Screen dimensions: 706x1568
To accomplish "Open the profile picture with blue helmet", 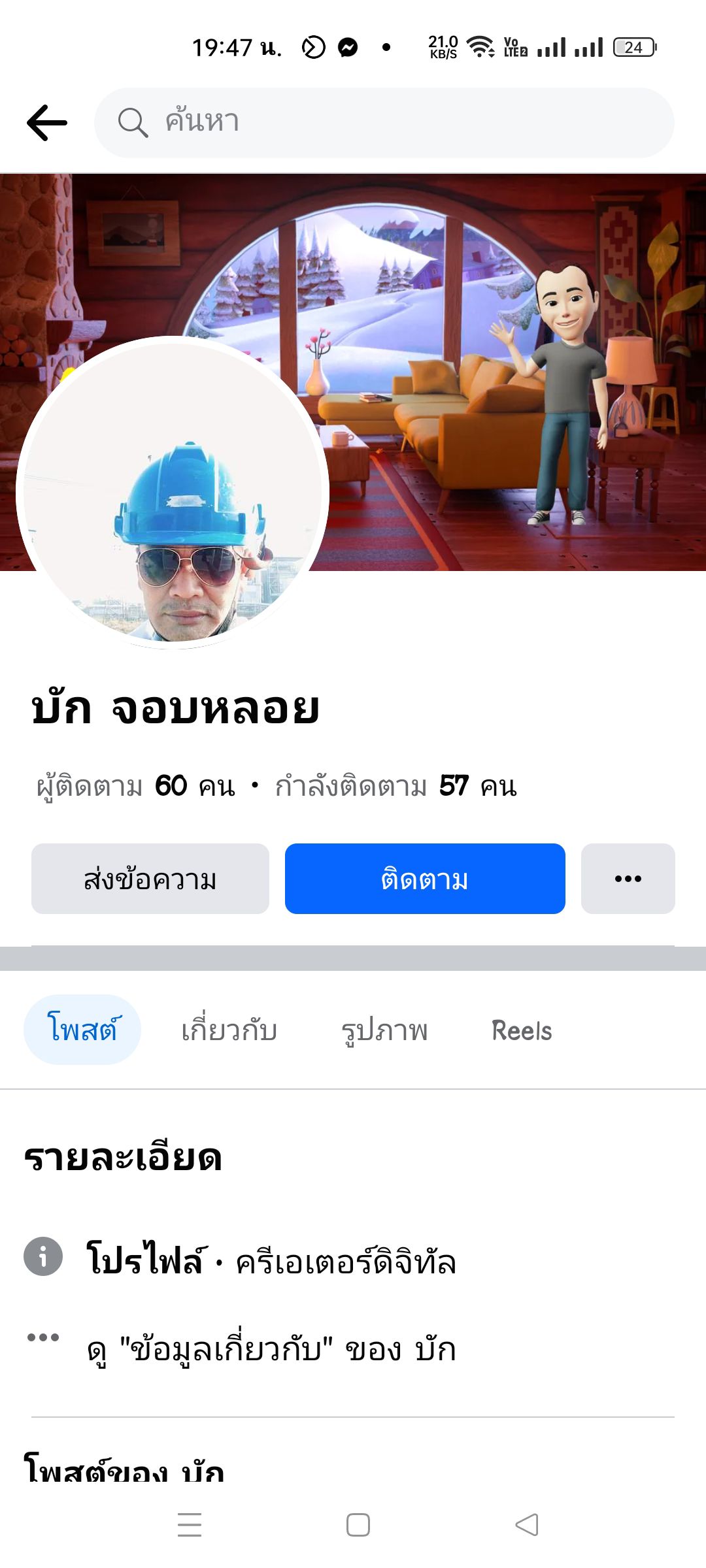I will 173,493.
